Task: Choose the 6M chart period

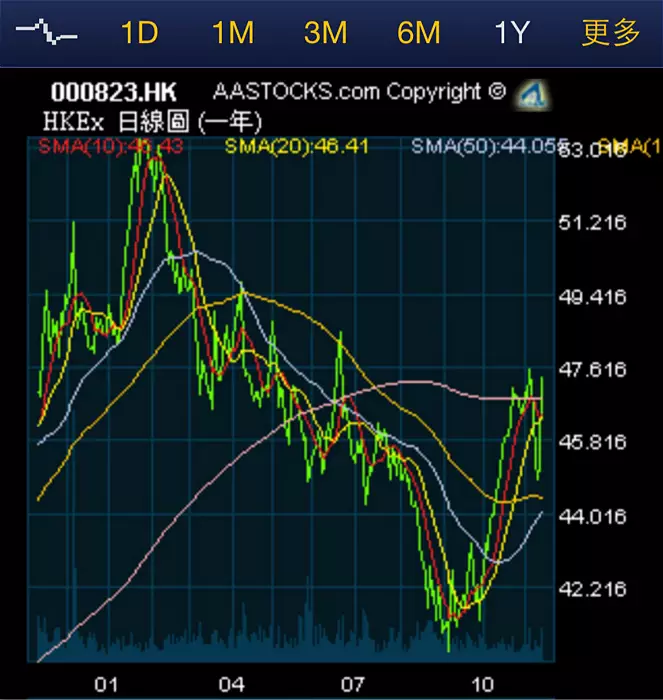Action: [418, 33]
